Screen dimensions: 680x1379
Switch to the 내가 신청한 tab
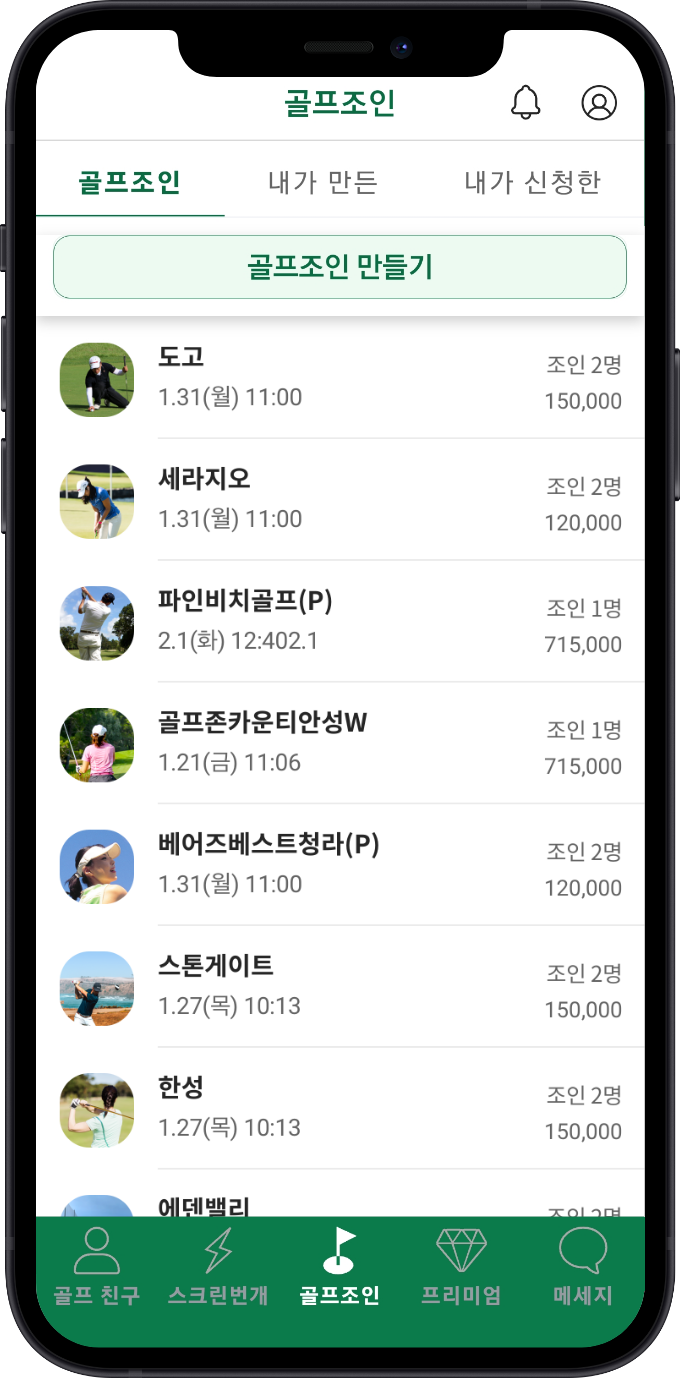(x=532, y=183)
